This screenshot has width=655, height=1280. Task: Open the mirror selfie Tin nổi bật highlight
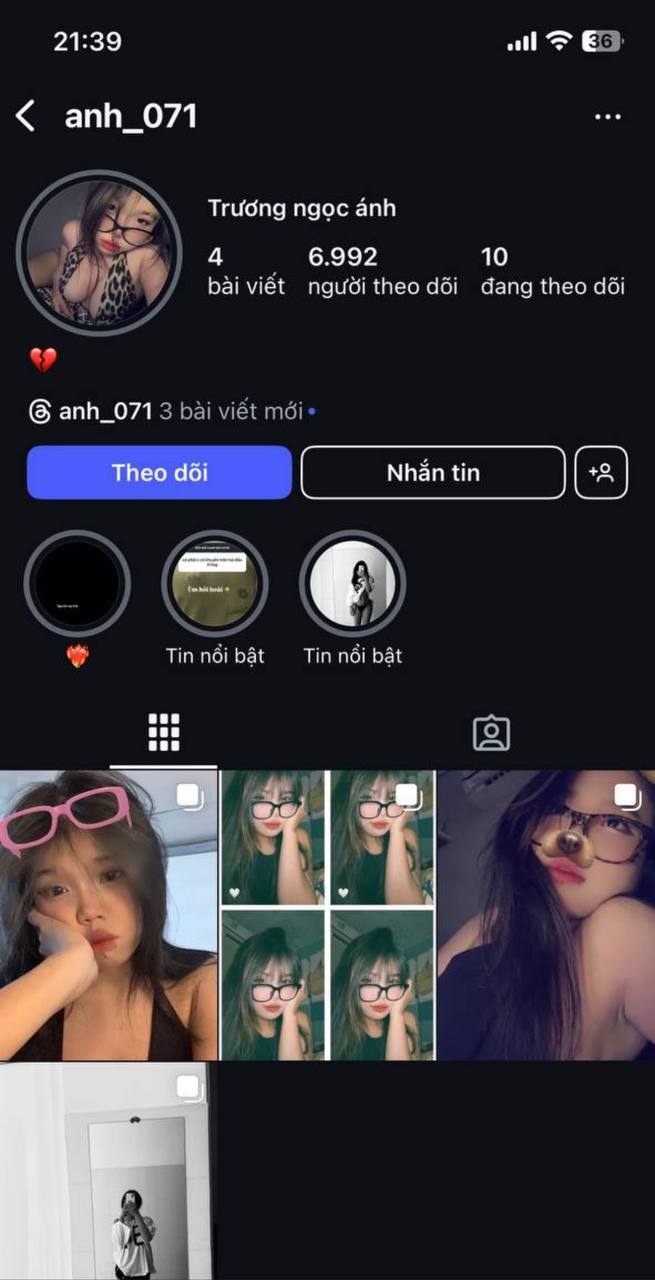point(353,584)
